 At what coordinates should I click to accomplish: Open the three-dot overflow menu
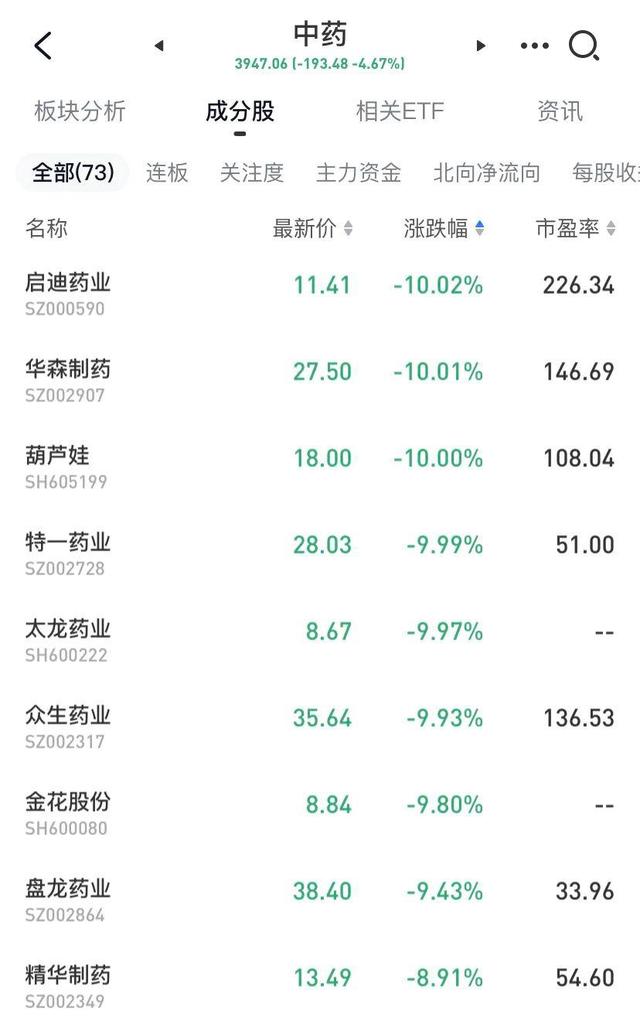click(x=535, y=45)
